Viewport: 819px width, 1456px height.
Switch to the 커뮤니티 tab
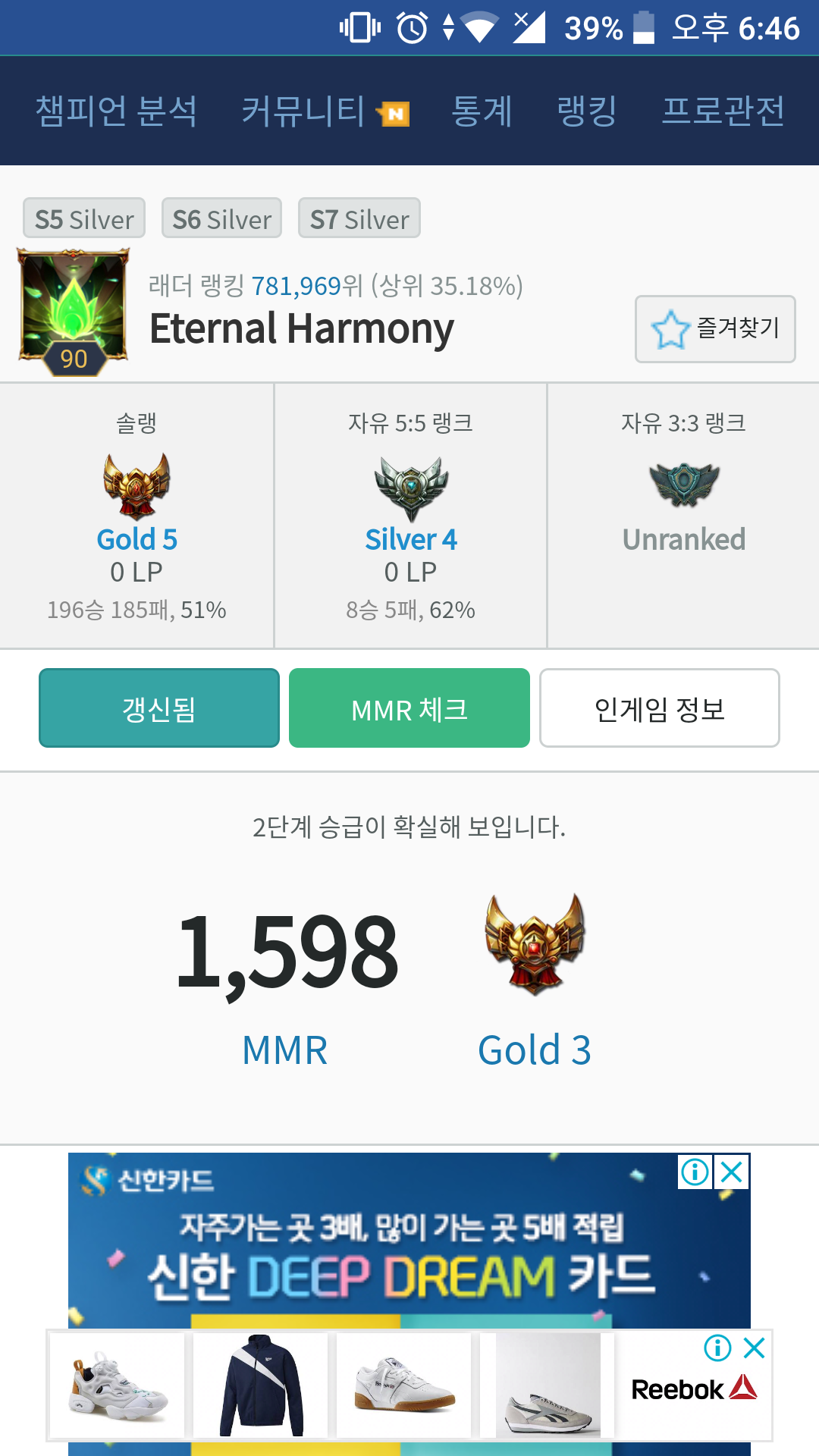tap(303, 111)
